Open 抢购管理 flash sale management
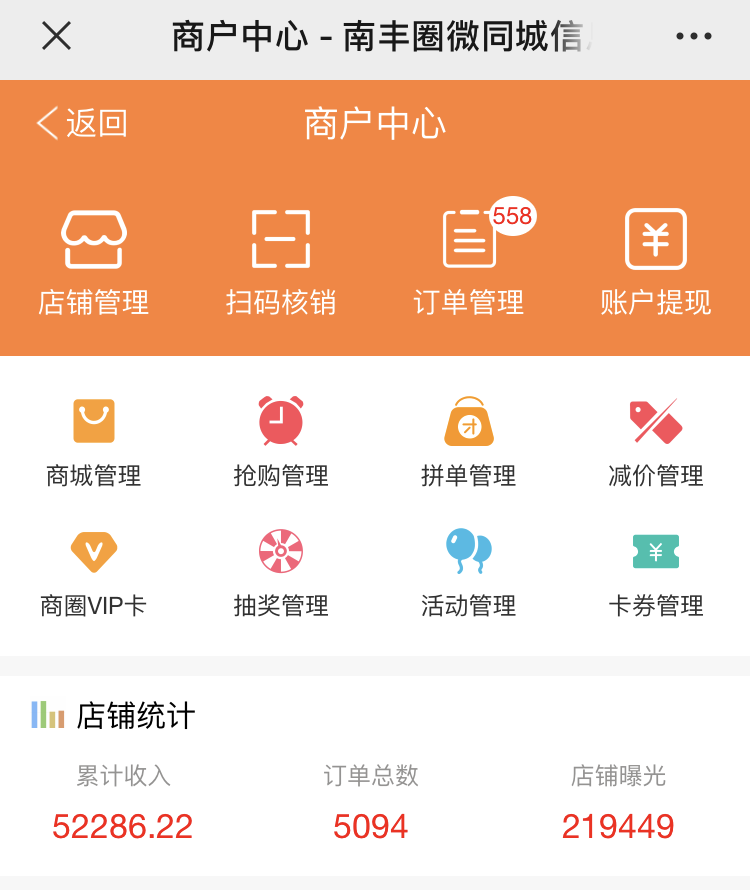The height and width of the screenshot is (890, 750). [281, 441]
